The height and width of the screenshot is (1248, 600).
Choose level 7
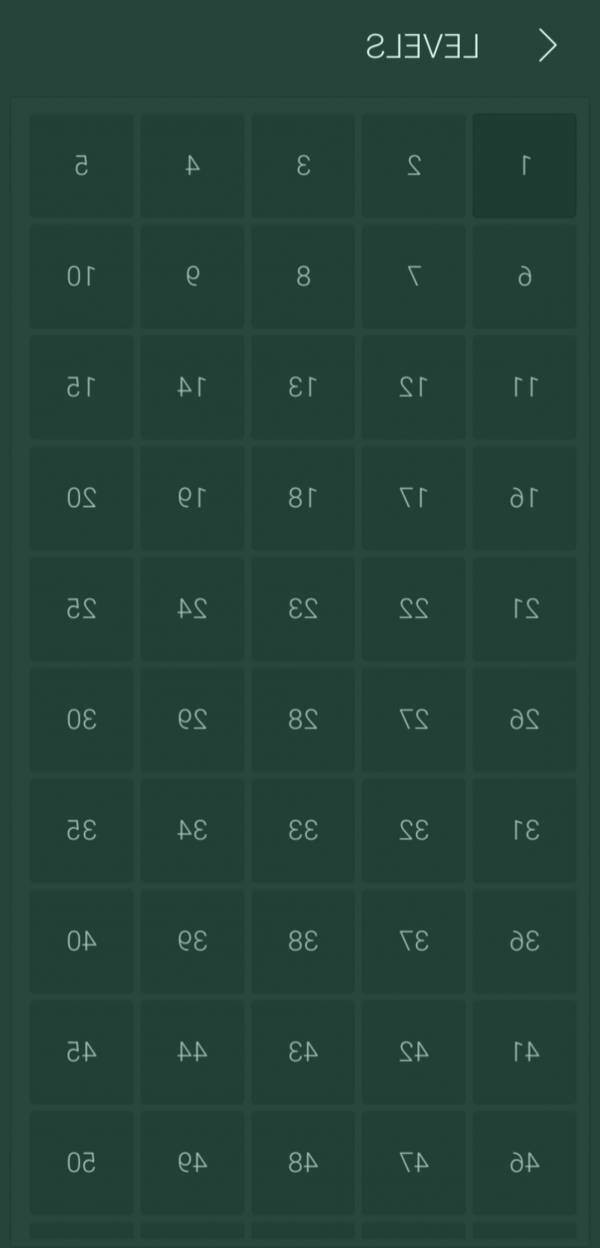(x=414, y=276)
